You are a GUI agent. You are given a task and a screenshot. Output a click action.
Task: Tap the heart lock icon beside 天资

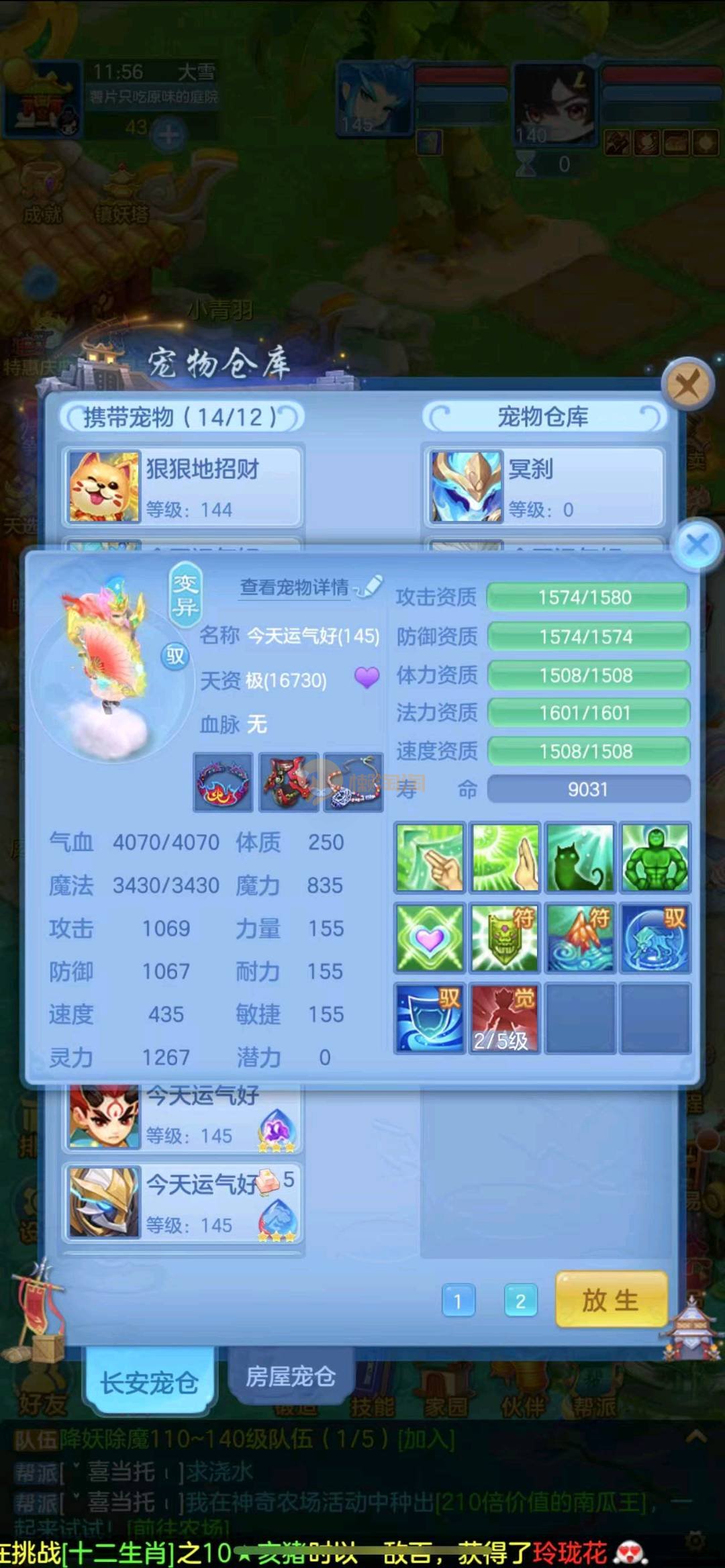(367, 678)
